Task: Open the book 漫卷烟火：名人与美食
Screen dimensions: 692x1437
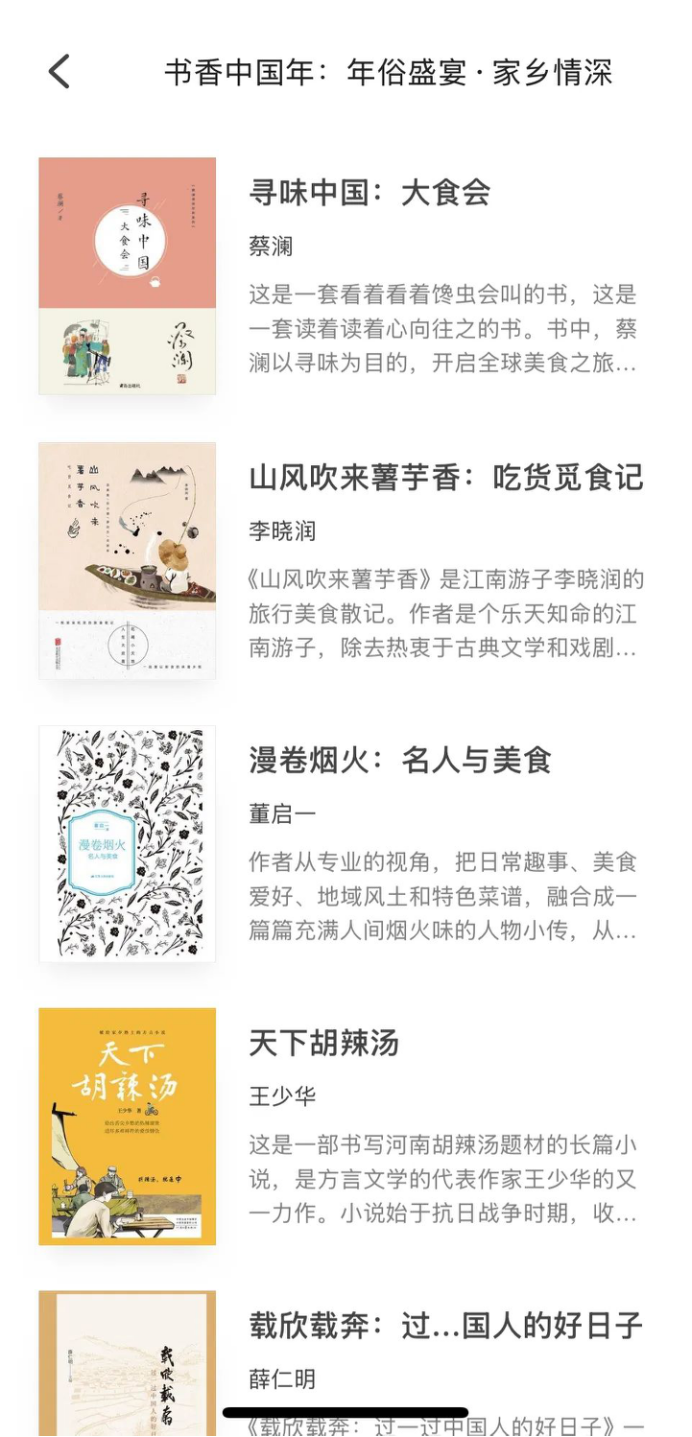Action: (400, 761)
